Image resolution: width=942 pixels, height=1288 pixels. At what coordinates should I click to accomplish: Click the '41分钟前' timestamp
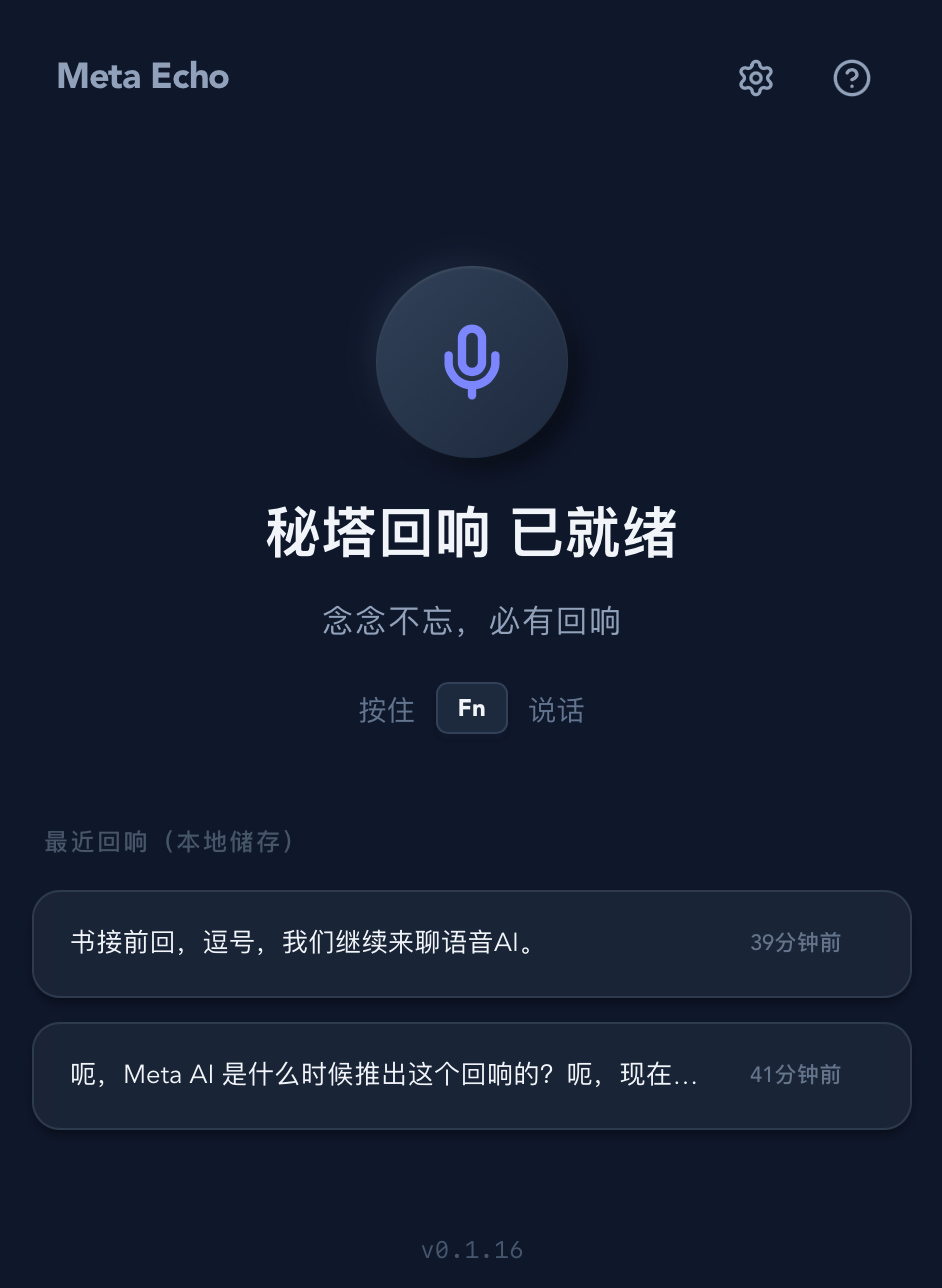pos(795,1075)
